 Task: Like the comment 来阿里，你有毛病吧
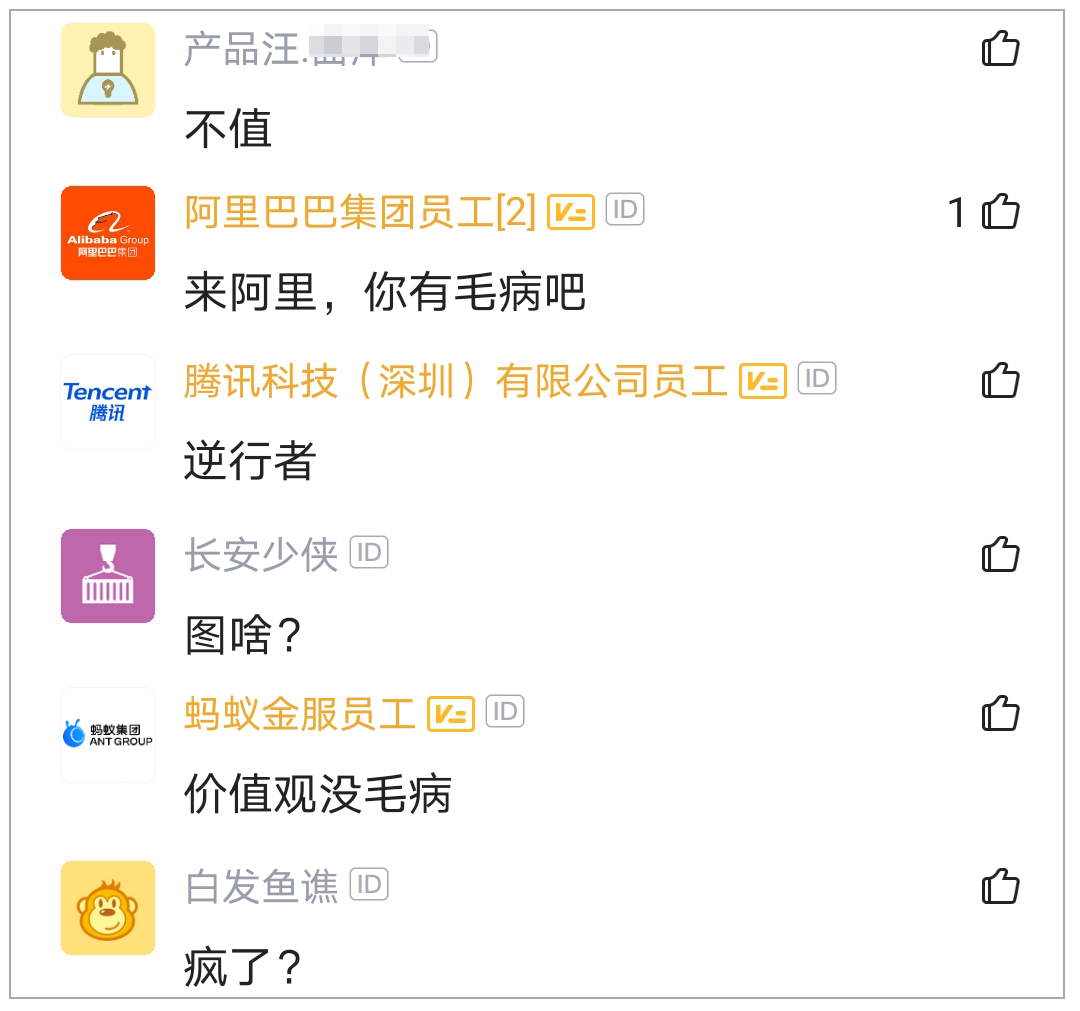[1000, 211]
